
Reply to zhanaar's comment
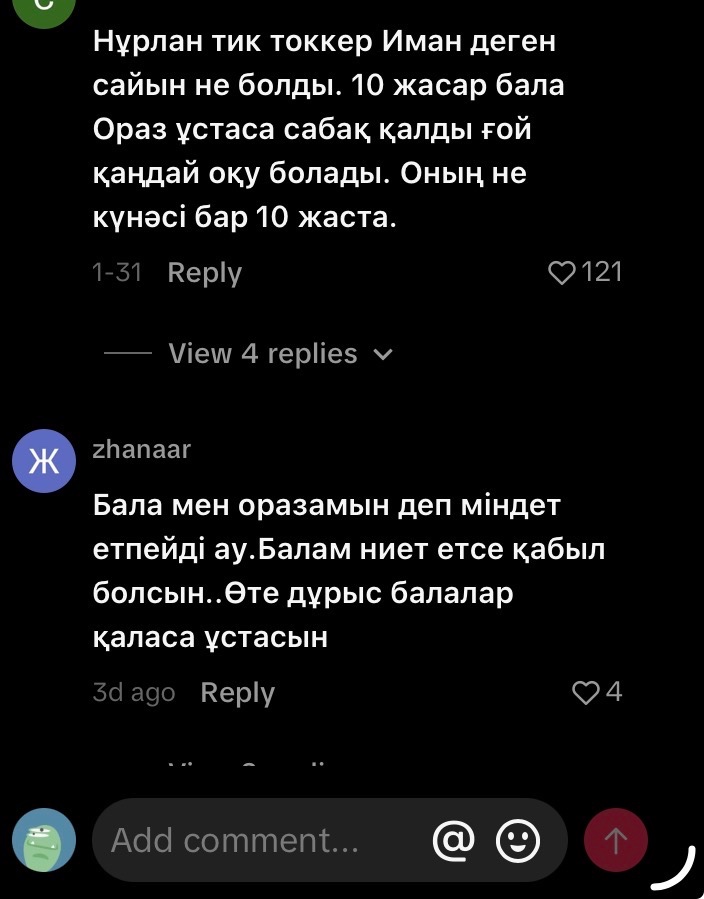point(237,692)
